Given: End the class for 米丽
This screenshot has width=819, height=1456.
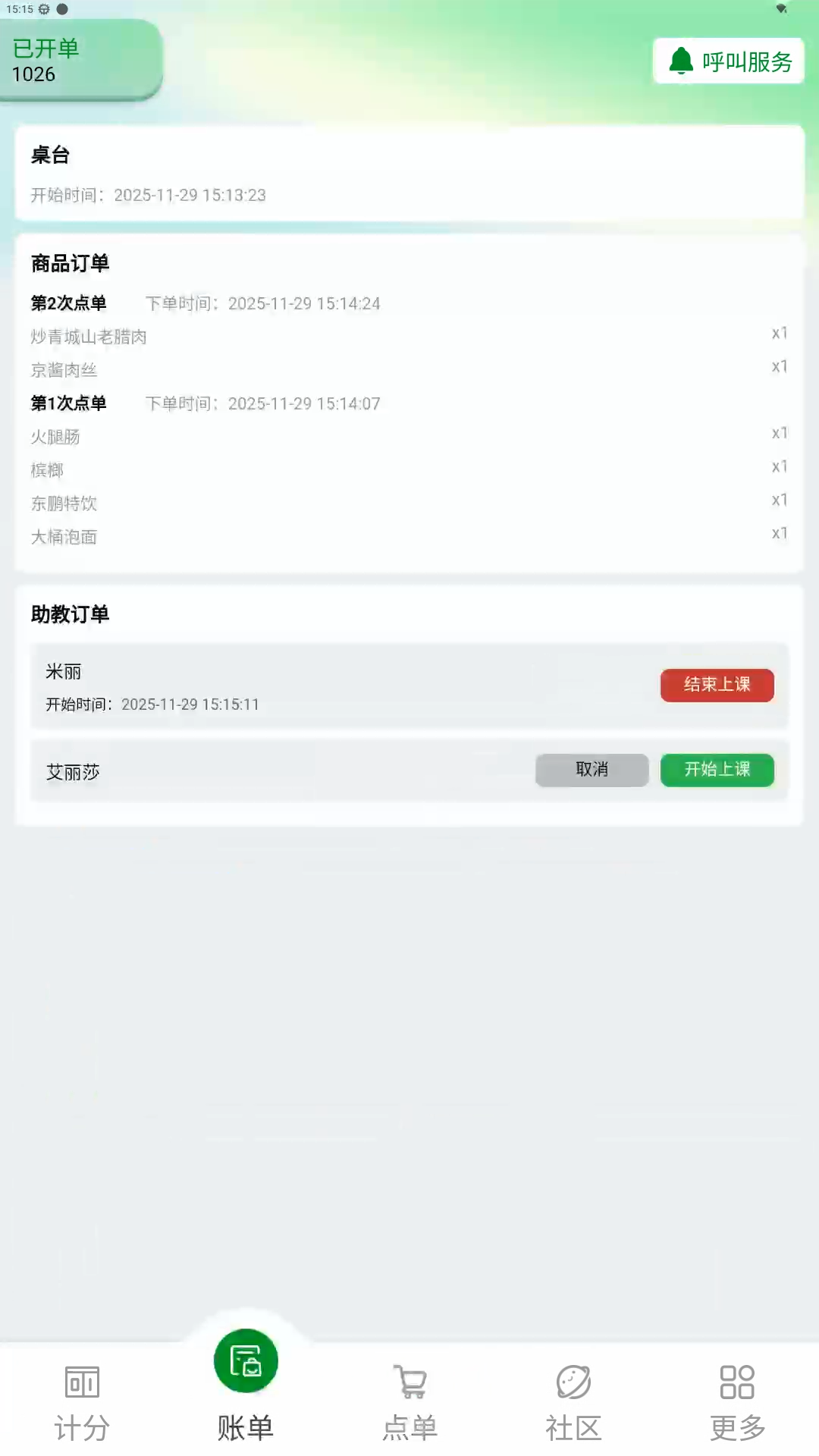Looking at the screenshot, I should click(x=717, y=685).
